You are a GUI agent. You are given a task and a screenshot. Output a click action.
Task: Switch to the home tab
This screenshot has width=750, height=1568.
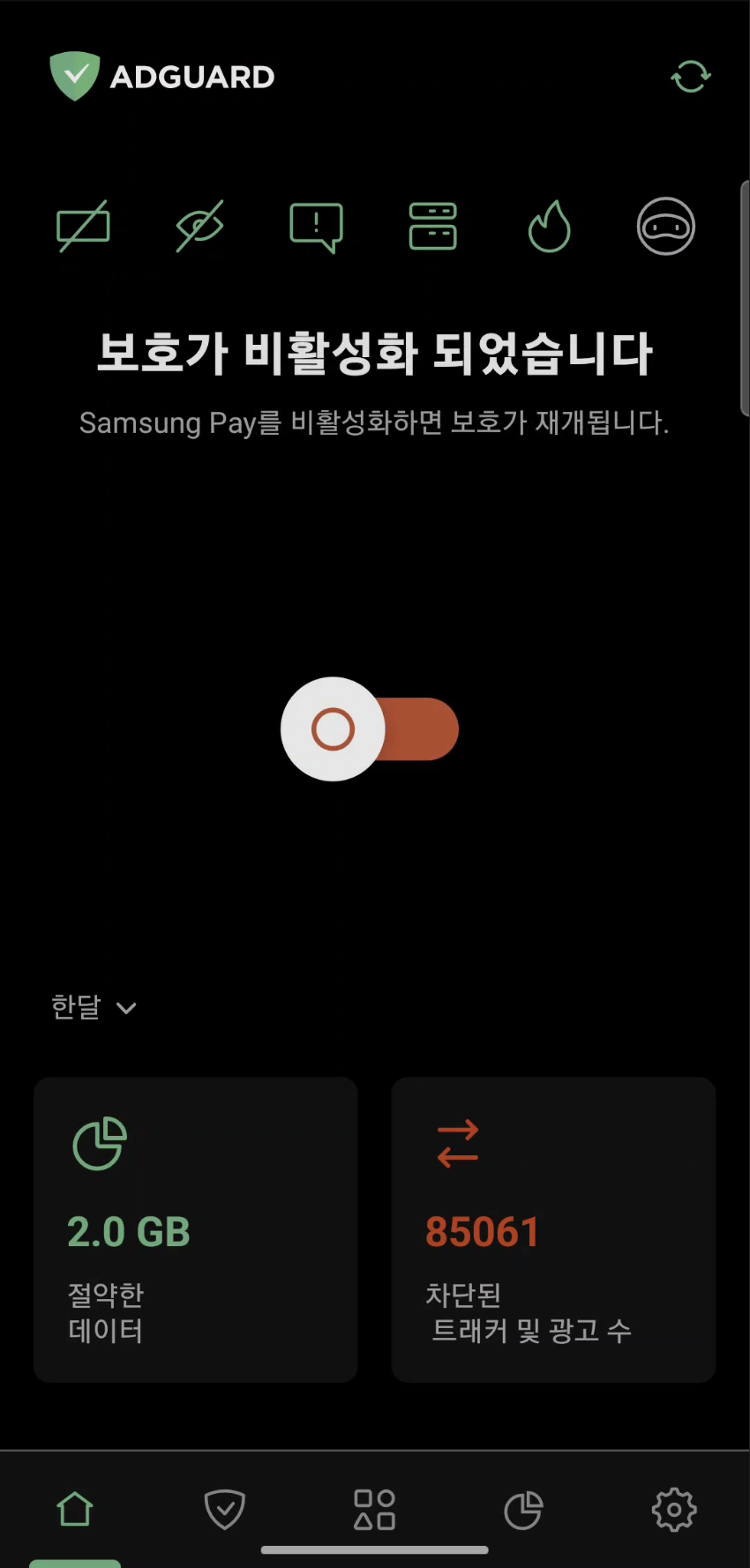[x=75, y=1509]
